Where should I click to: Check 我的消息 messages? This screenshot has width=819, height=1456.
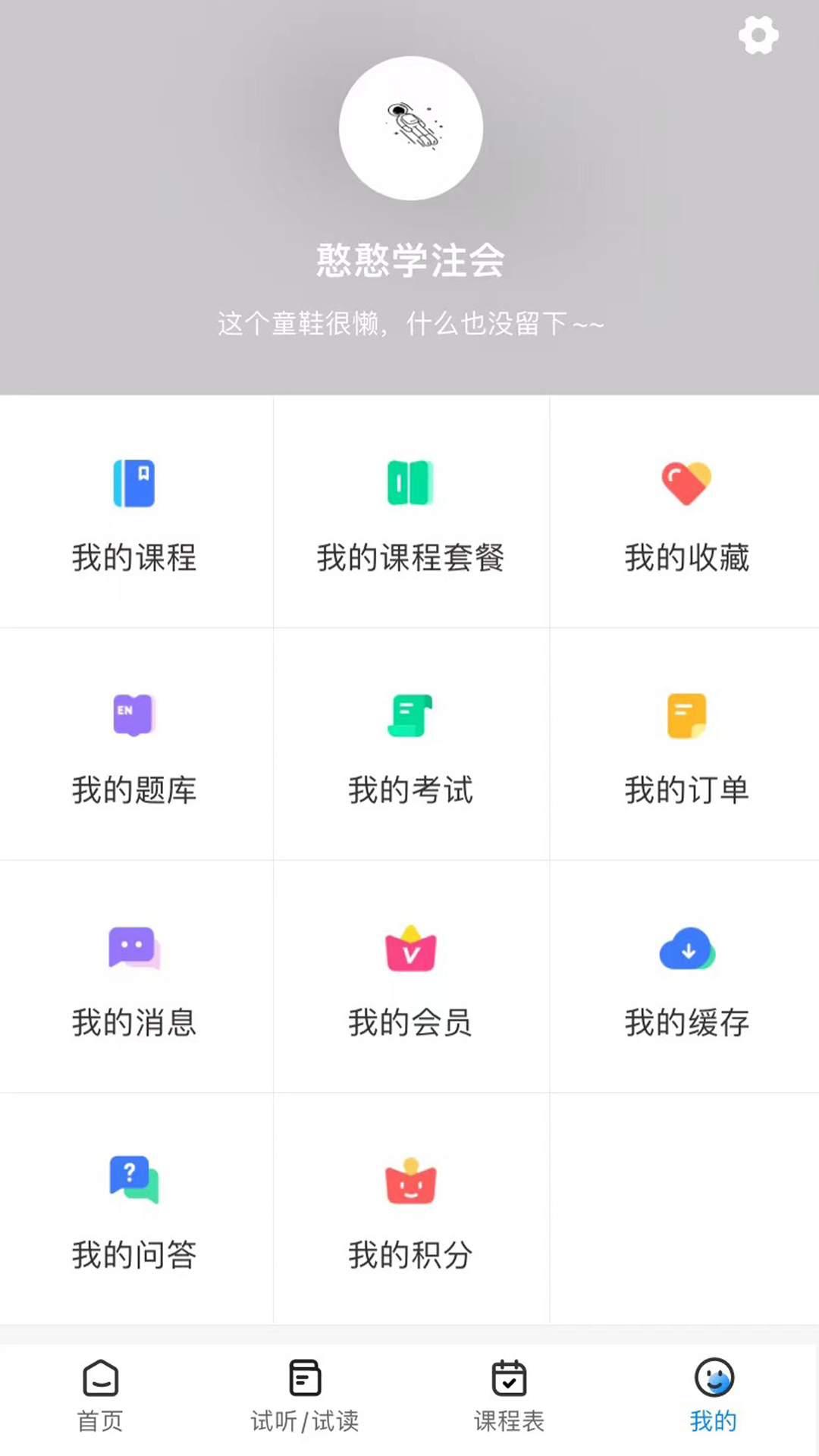(x=134, y=978)
